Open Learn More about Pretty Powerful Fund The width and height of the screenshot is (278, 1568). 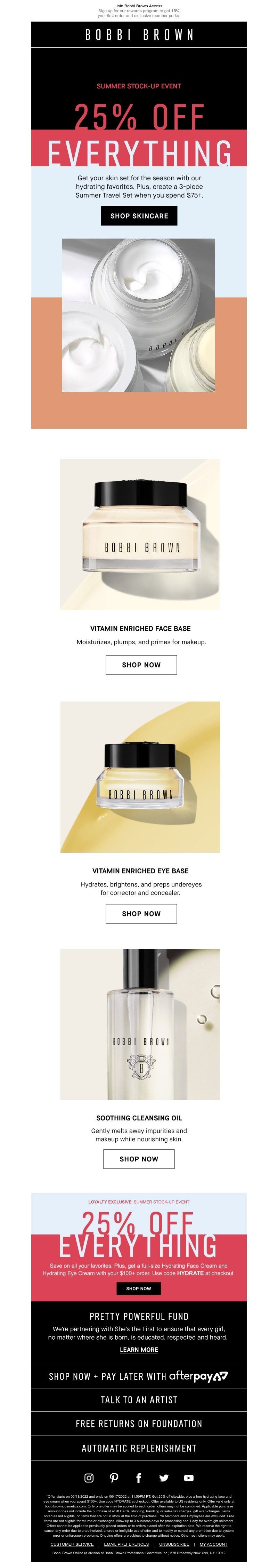pyautogui.click(x=139, y=1349)
